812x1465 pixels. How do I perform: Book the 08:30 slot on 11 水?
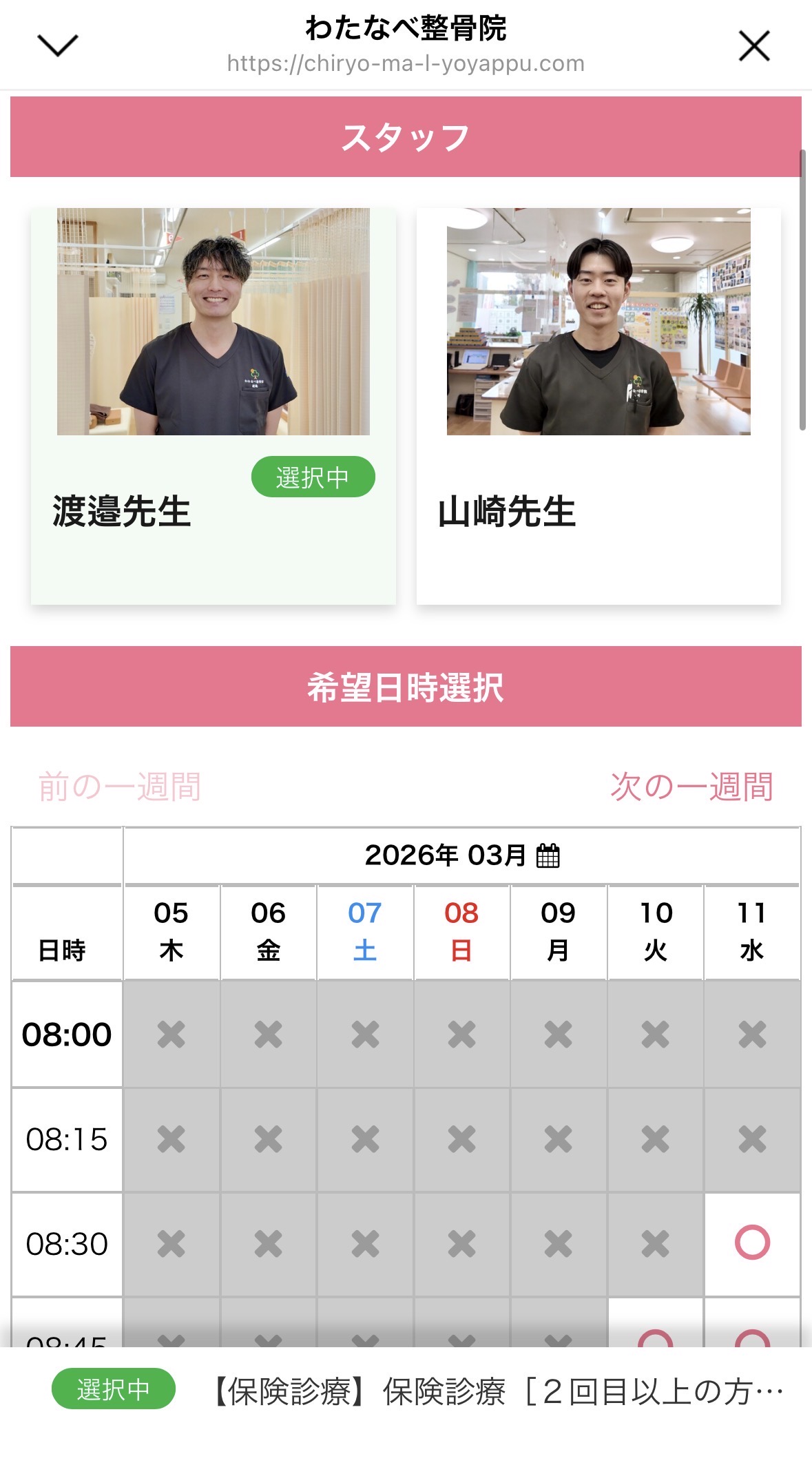751,1243
